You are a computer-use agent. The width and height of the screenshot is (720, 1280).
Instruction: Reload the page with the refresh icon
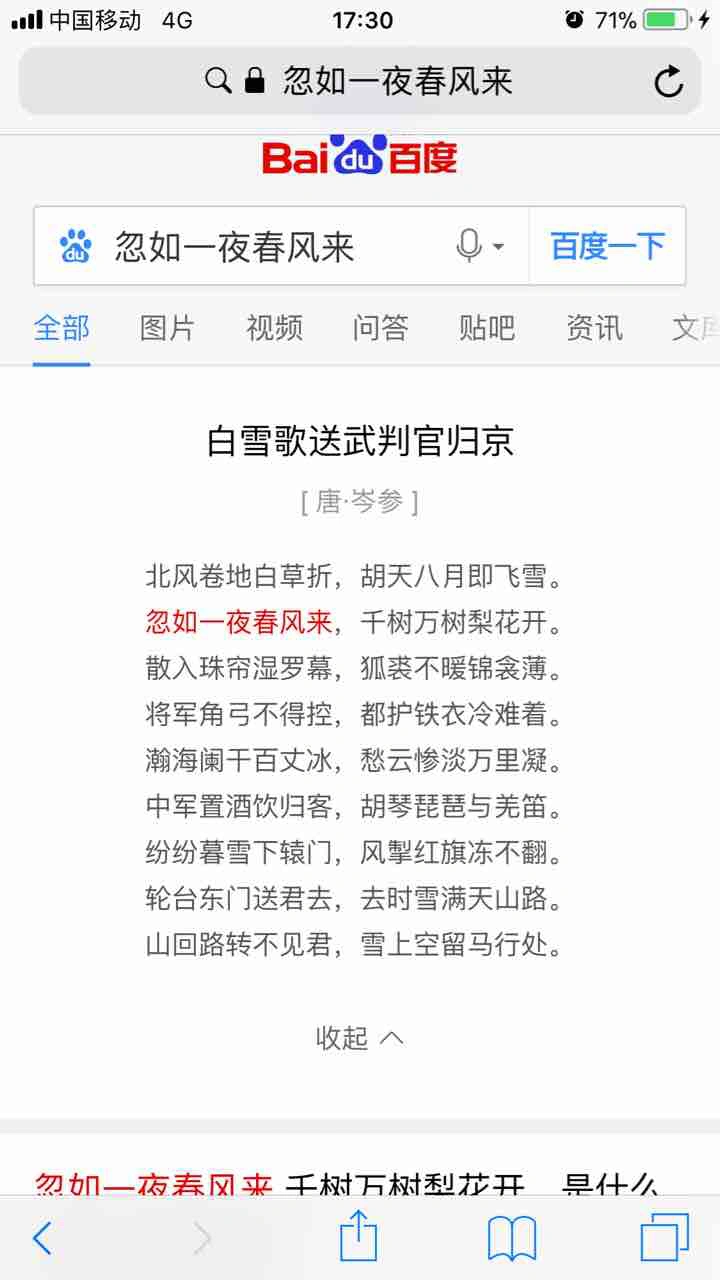(x=668, y=81)
